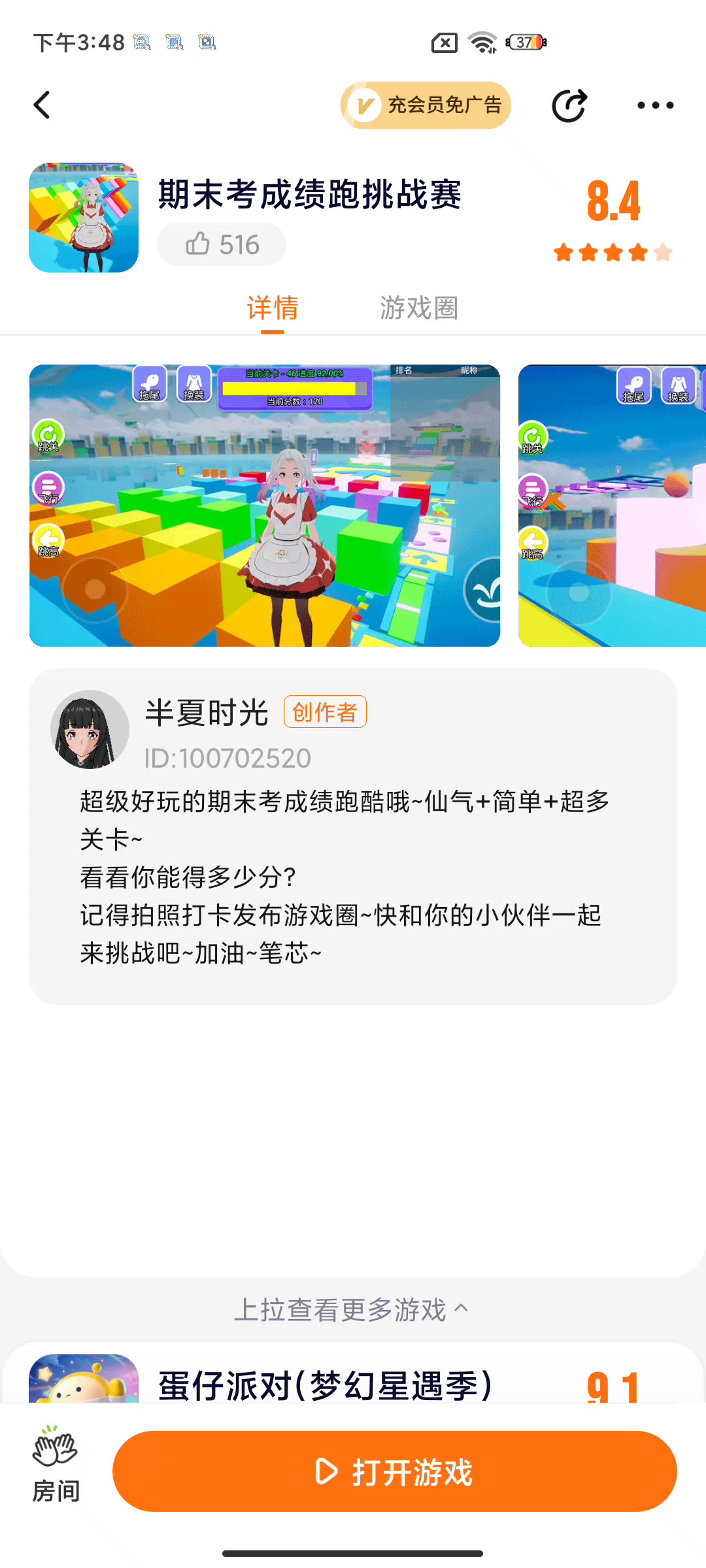This screenshot has width=706, height=1568.
Task: Like the game with 516 likes
Action: (221, 245)
